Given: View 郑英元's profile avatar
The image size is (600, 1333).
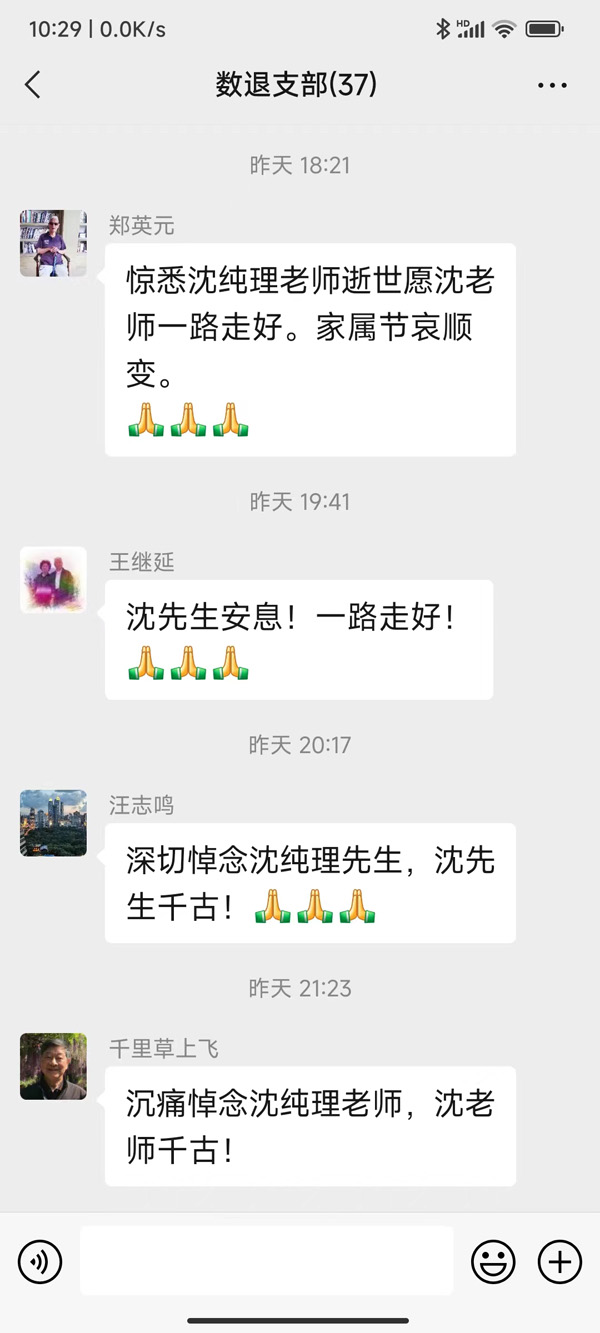Looking at the screenshot, I should click(x=53, y=243).
